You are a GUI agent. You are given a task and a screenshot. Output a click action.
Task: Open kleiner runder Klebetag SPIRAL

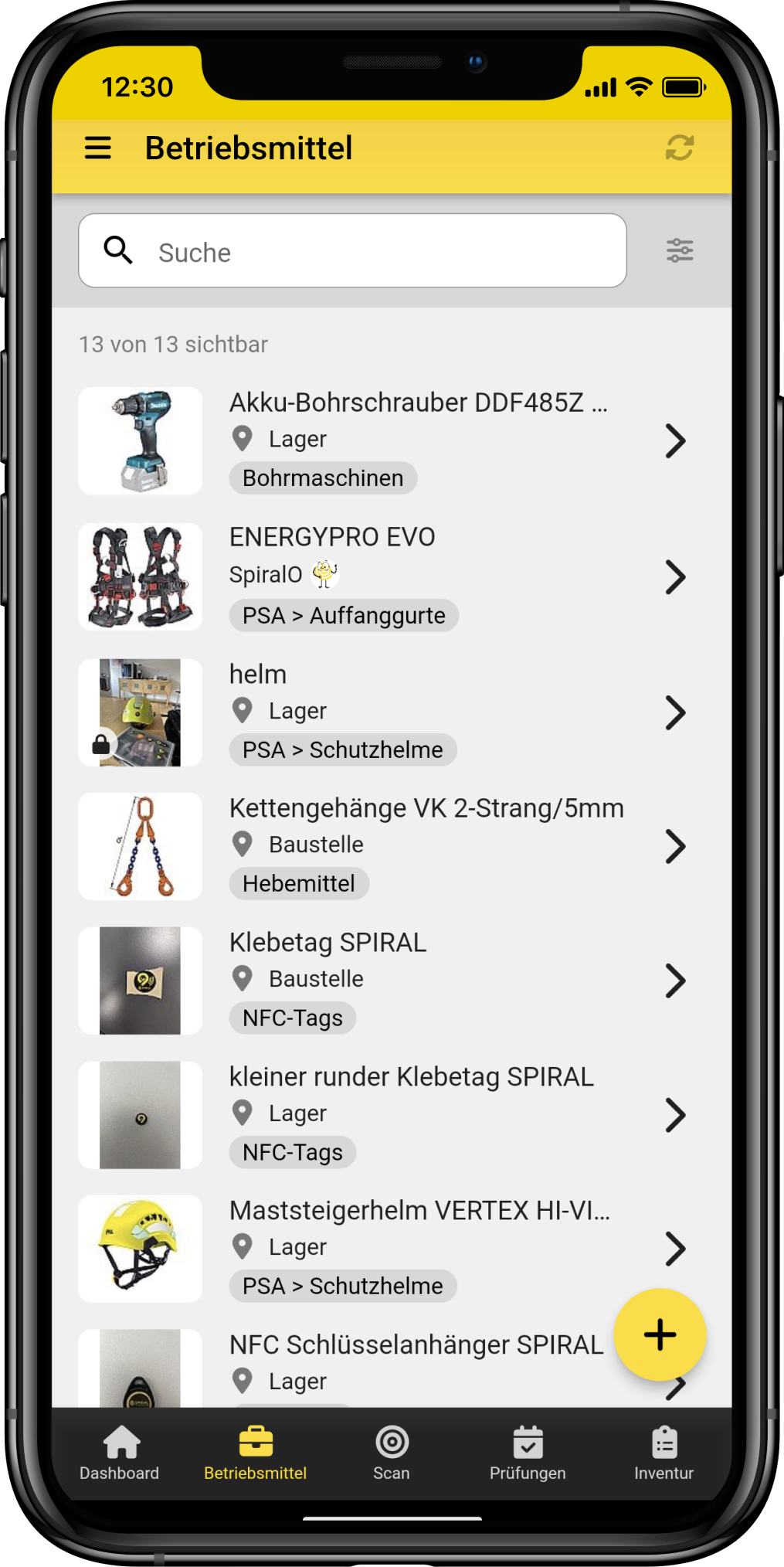point(417,1114)
